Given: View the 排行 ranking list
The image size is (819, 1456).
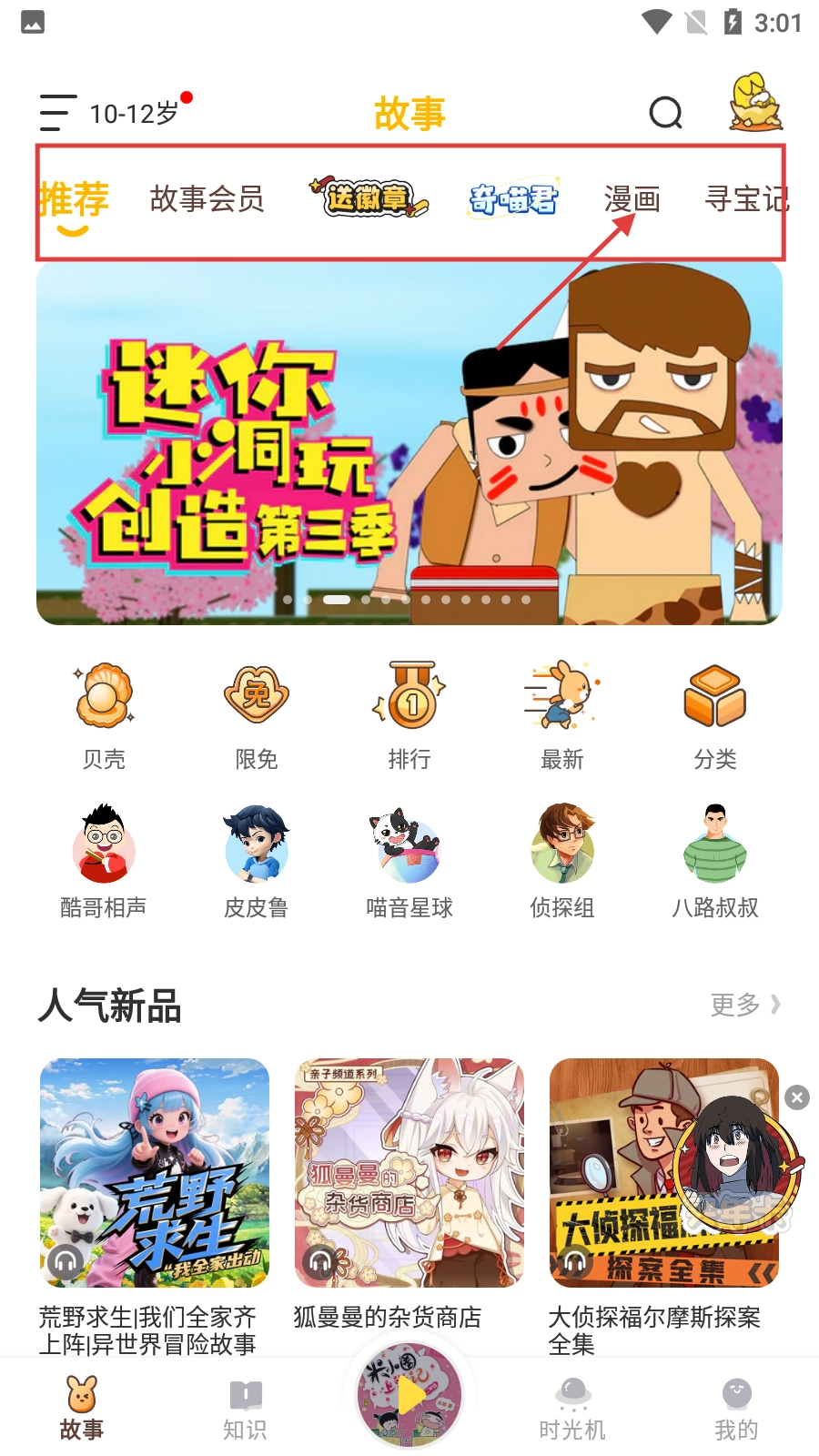Looking at the screenshot, I should [x=409, y=715].
